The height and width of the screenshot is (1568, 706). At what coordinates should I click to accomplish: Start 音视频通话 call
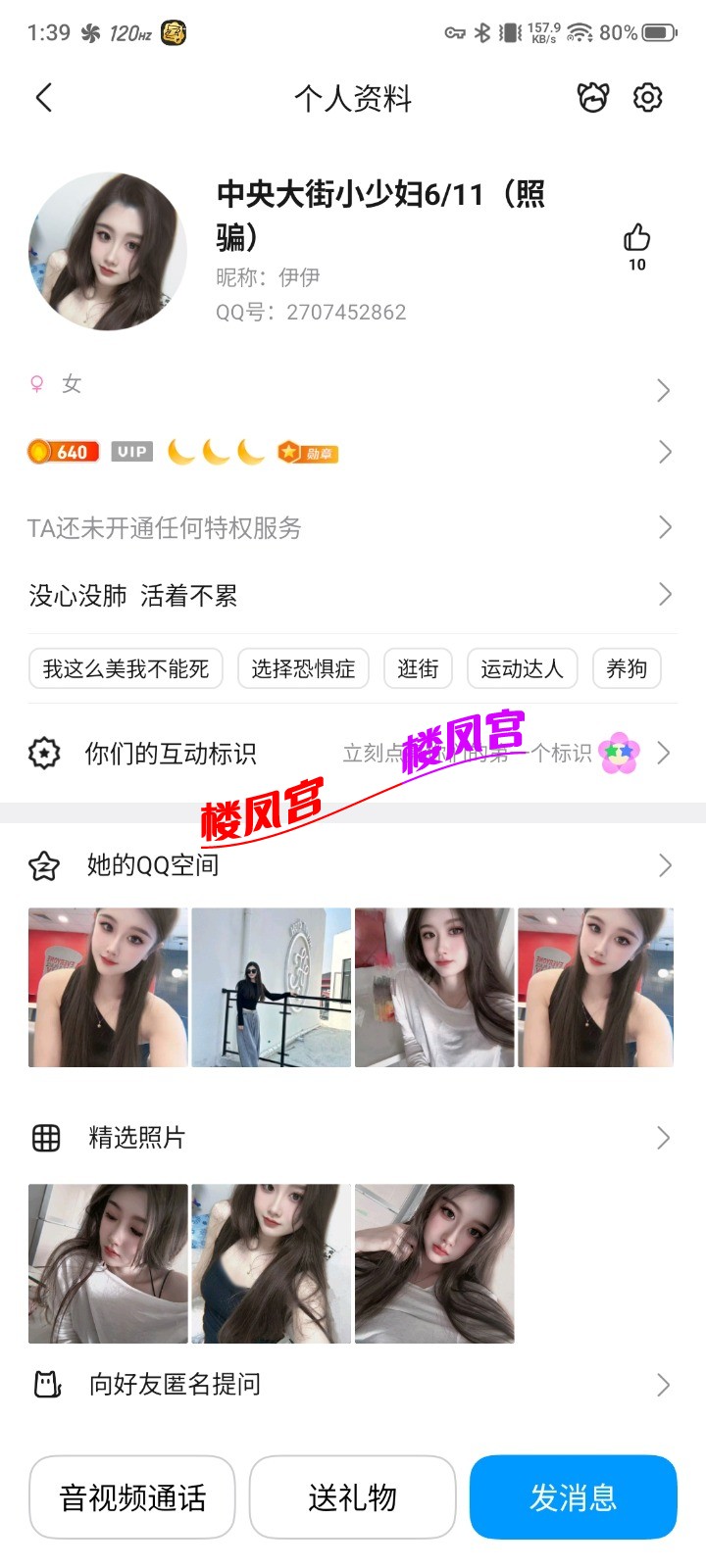coord(132,1497)
